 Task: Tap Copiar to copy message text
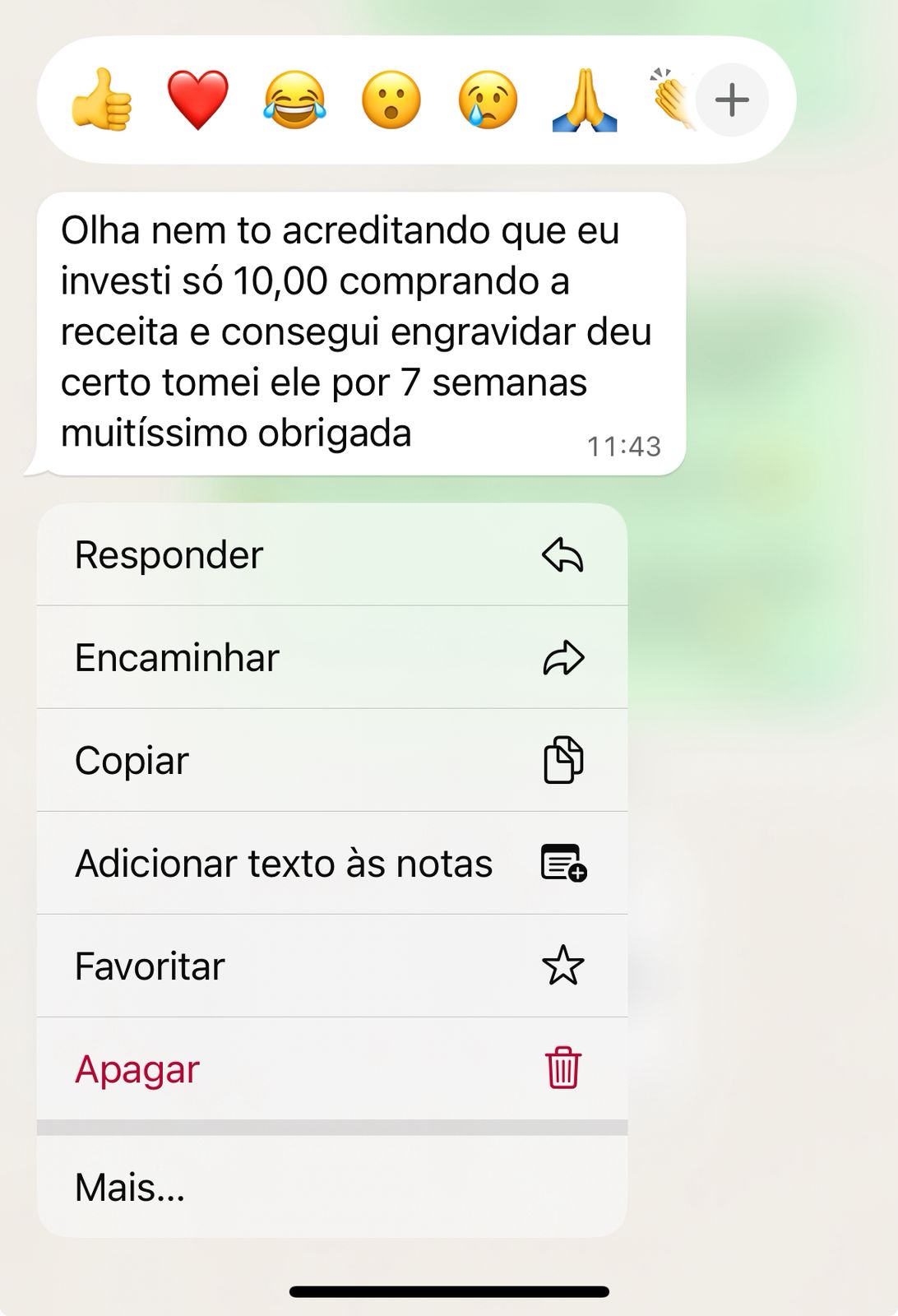pyautogui.click(x=331, y=761)
